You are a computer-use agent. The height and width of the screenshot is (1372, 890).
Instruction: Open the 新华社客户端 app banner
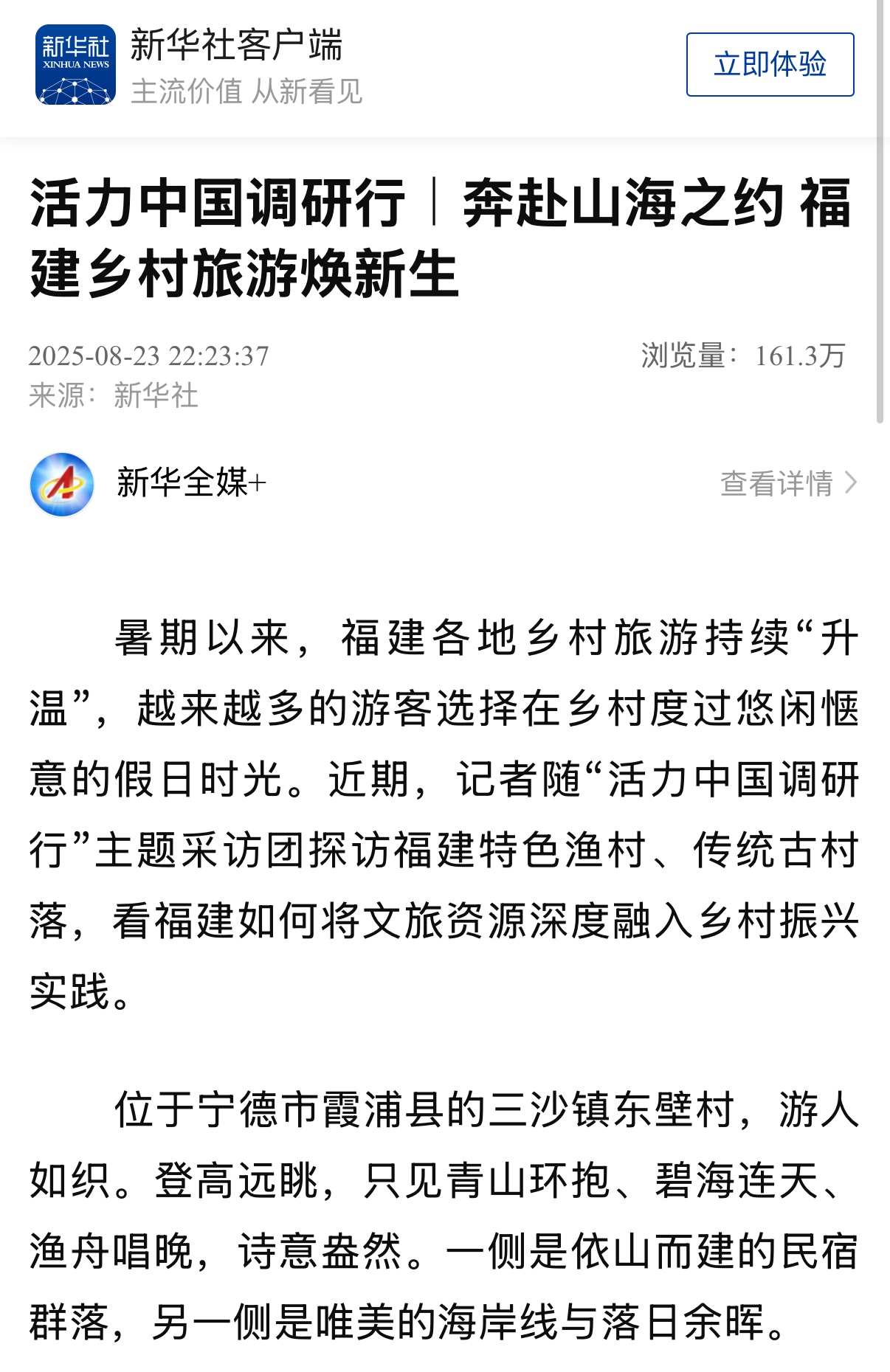point(236,65)
